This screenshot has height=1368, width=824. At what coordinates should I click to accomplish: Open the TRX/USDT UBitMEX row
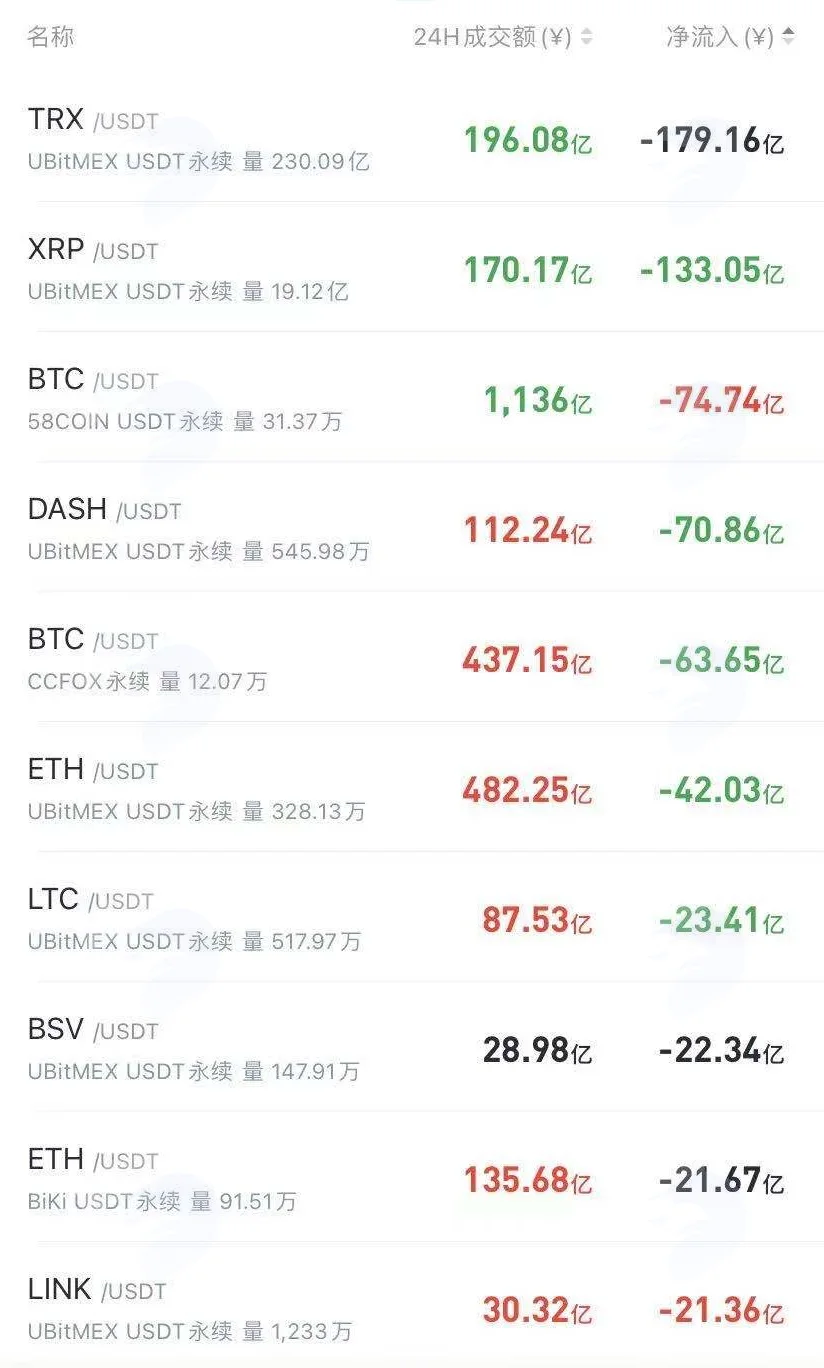point(412,137)
